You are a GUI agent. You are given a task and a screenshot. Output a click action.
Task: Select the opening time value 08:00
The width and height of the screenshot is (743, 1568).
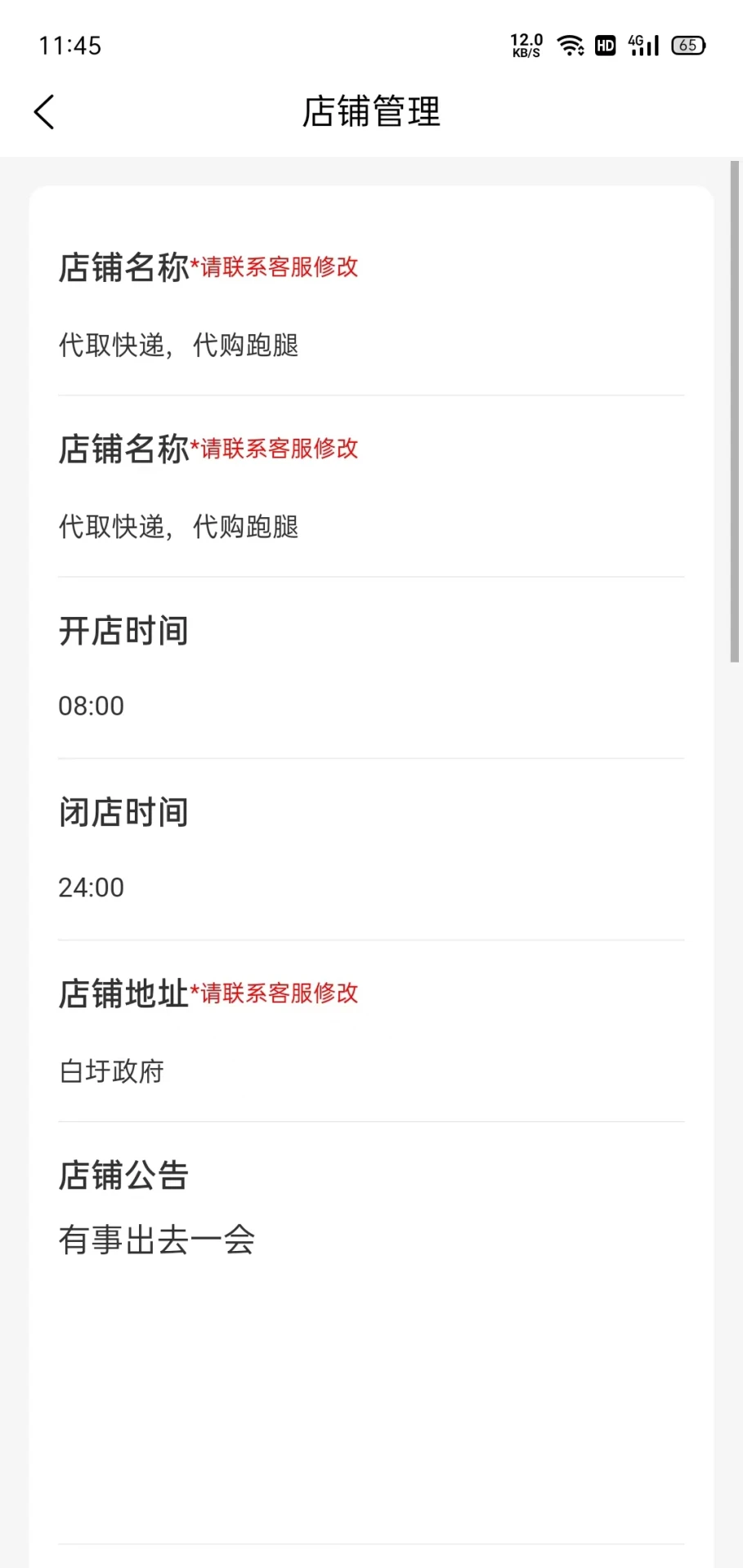point(92,705)
